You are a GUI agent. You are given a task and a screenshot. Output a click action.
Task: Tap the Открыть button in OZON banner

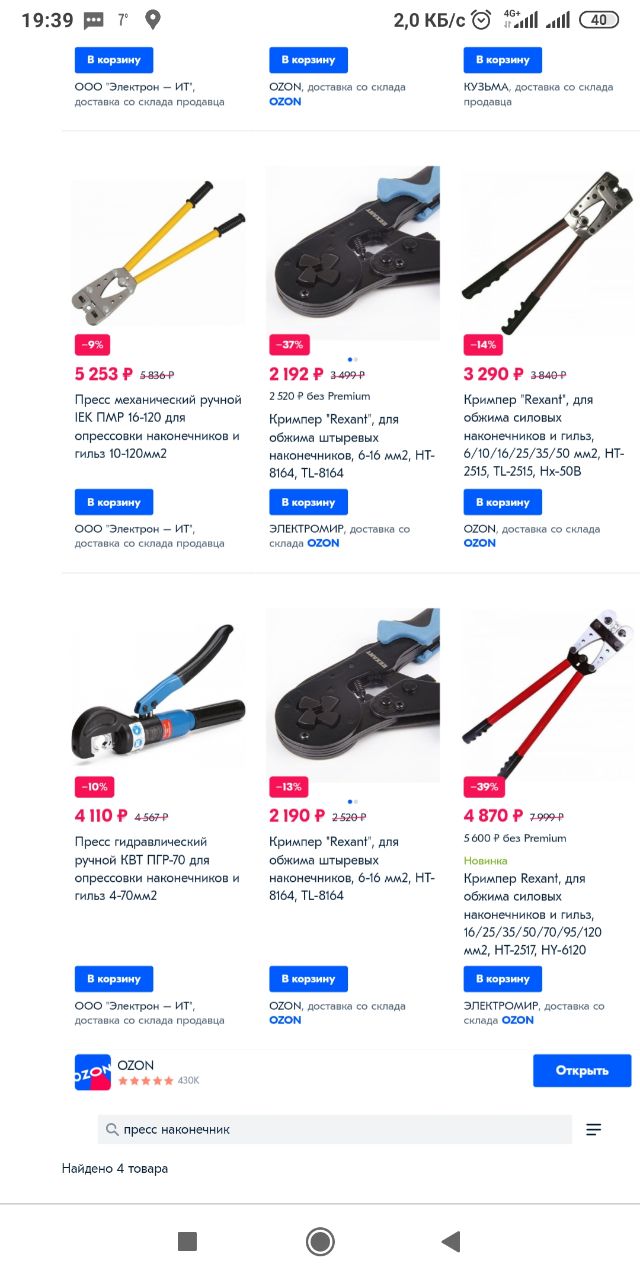(582, 1070)
